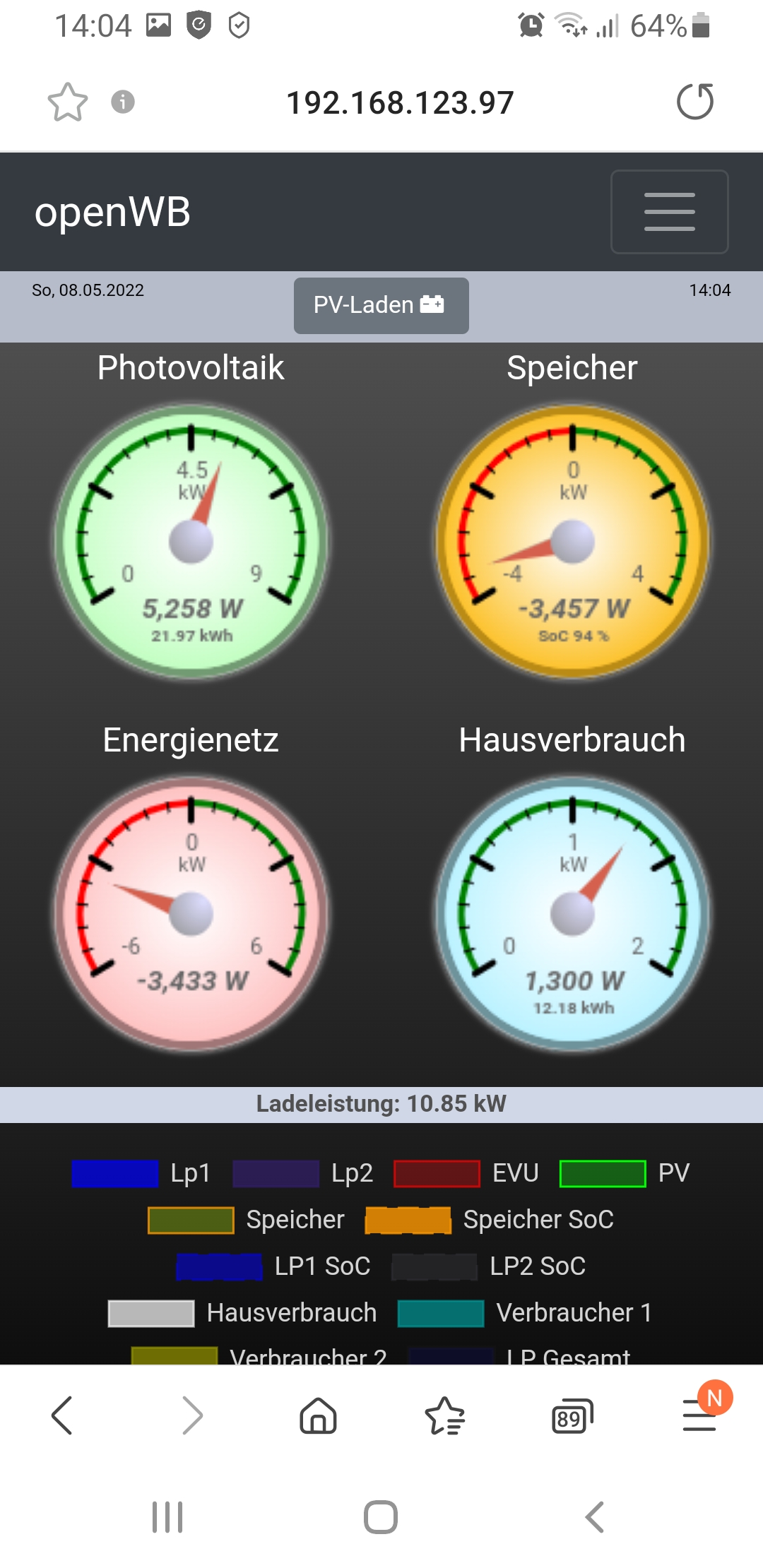Toggle the Lp2 legend entry
The image size is (763, 1568).
302,1173
